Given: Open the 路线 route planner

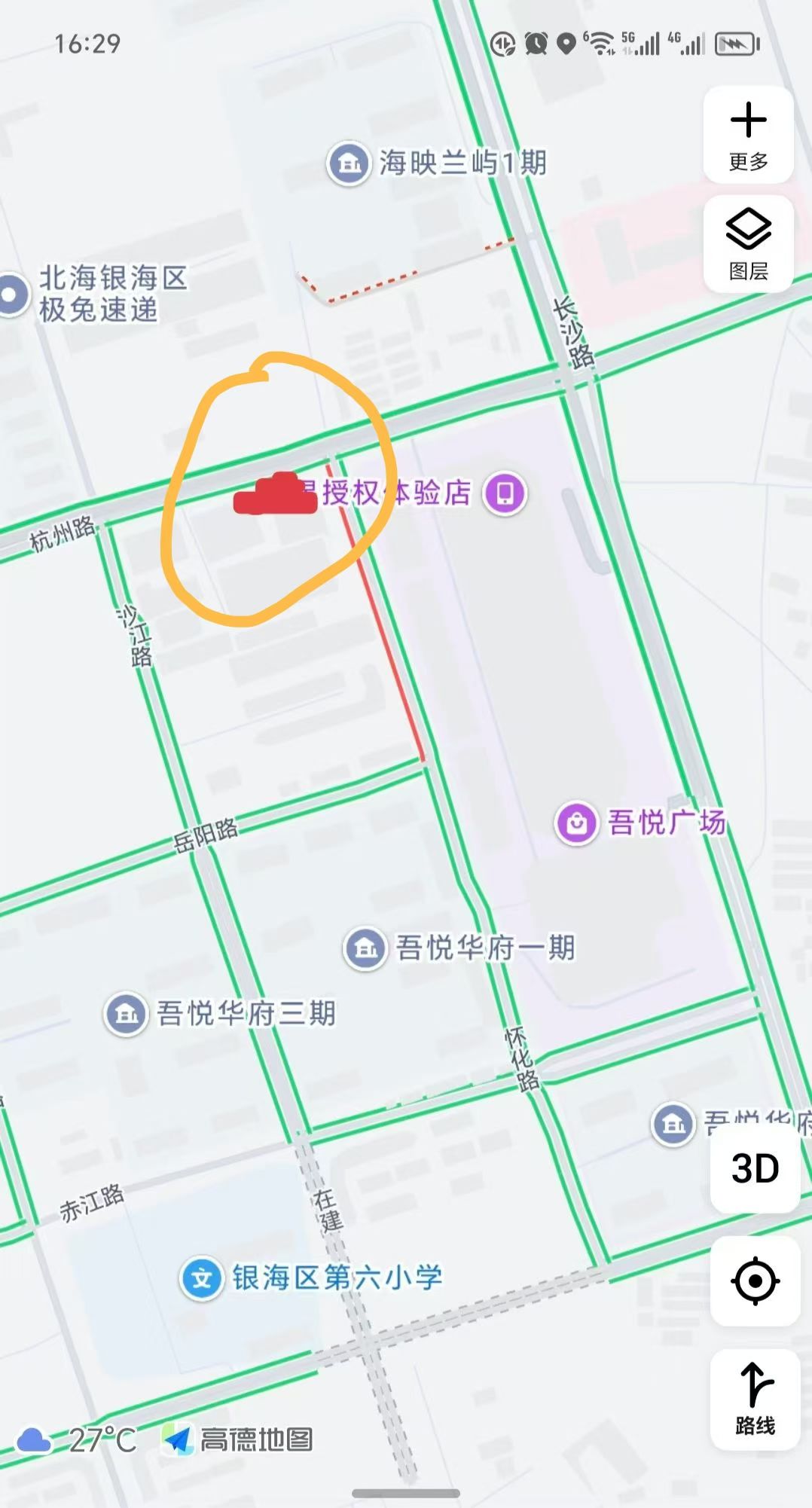Looking at the screenshot, I should 755,1399.
